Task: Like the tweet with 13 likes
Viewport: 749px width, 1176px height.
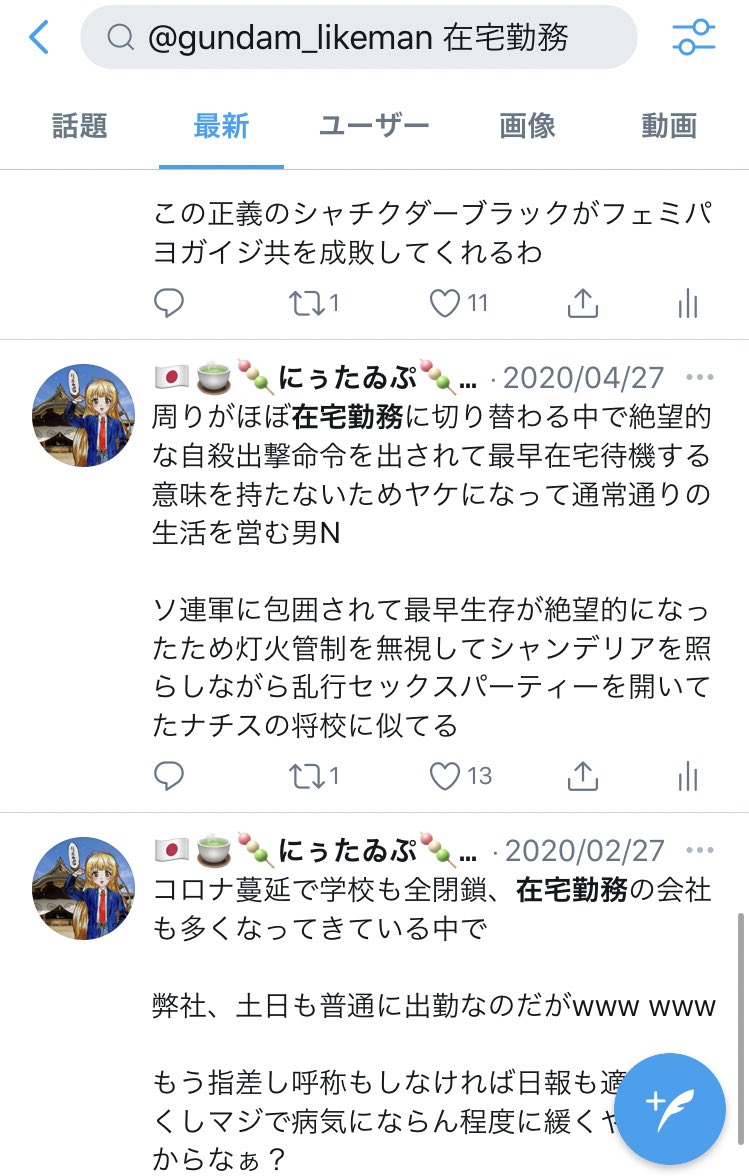Action: (x=445, y=776)
